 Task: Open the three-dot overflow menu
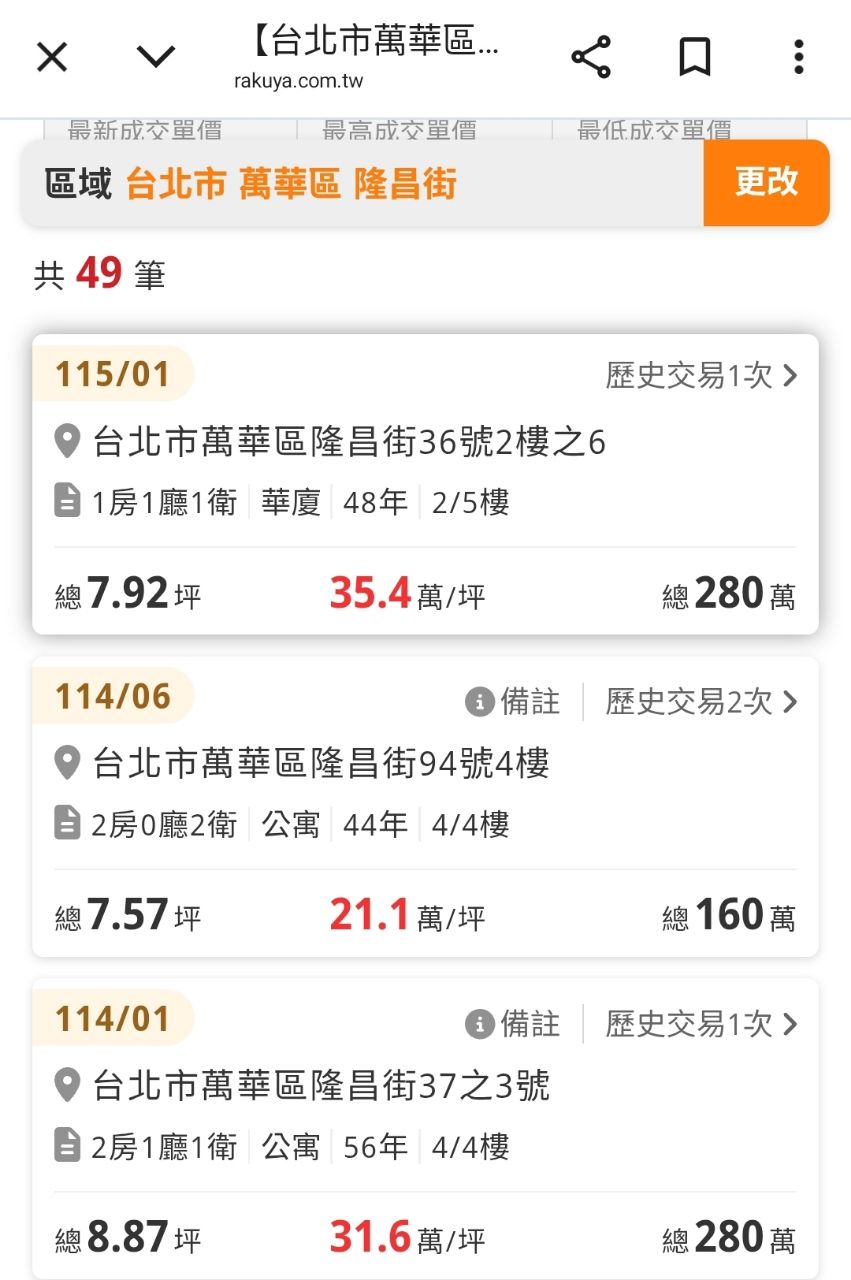[x=798, y=57]
